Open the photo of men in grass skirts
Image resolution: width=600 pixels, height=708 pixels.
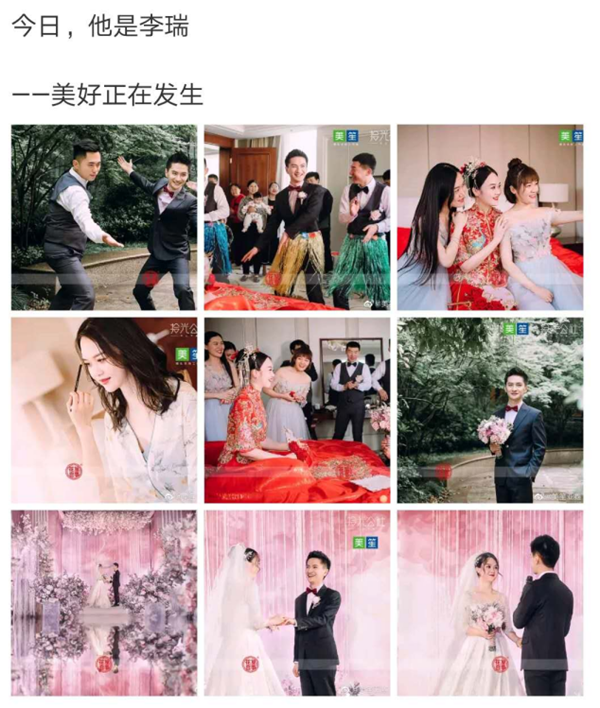click(x=297, y=217)
